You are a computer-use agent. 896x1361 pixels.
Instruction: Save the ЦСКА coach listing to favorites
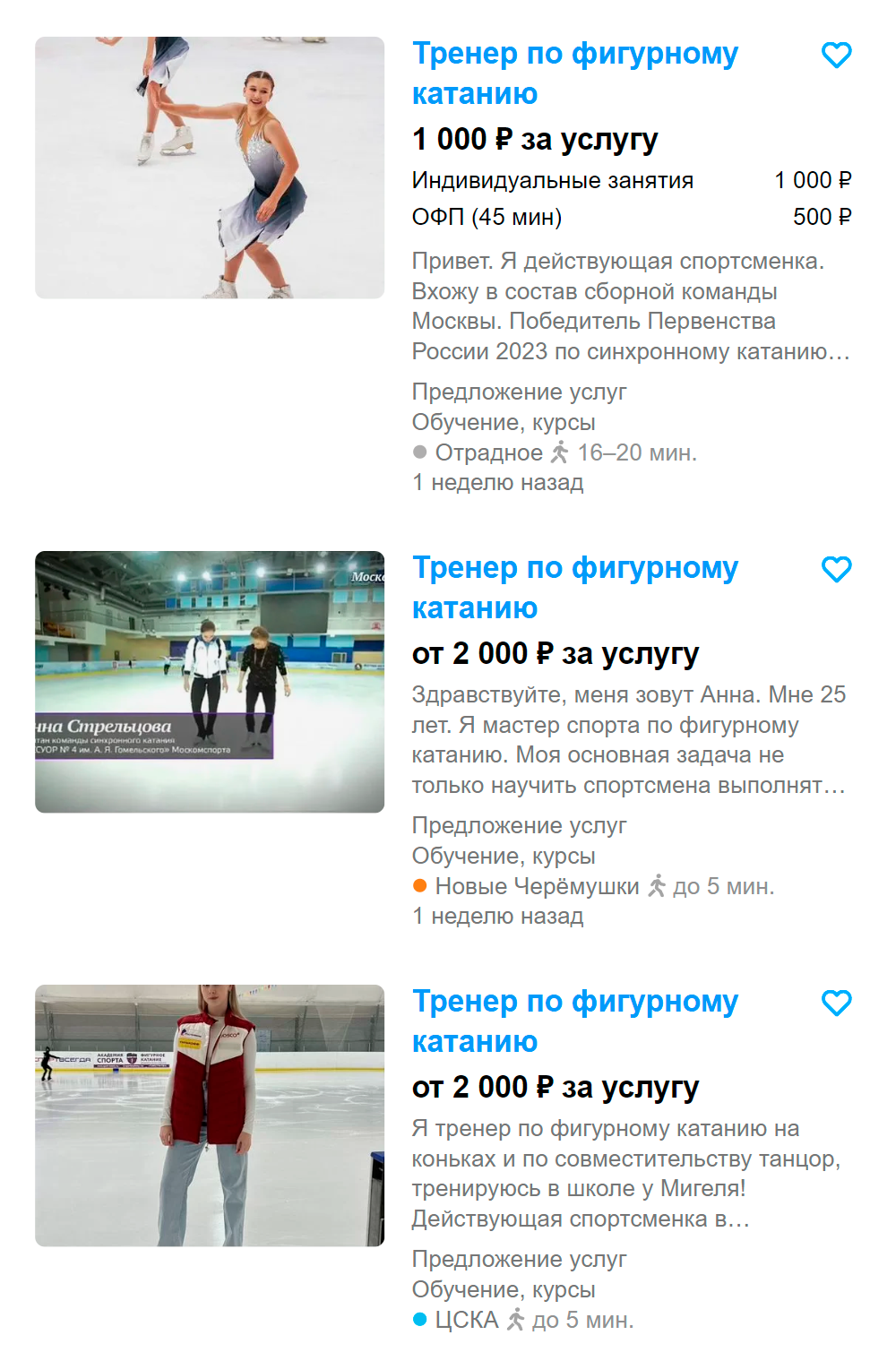pyautogui.click(x=836, y=1003)
